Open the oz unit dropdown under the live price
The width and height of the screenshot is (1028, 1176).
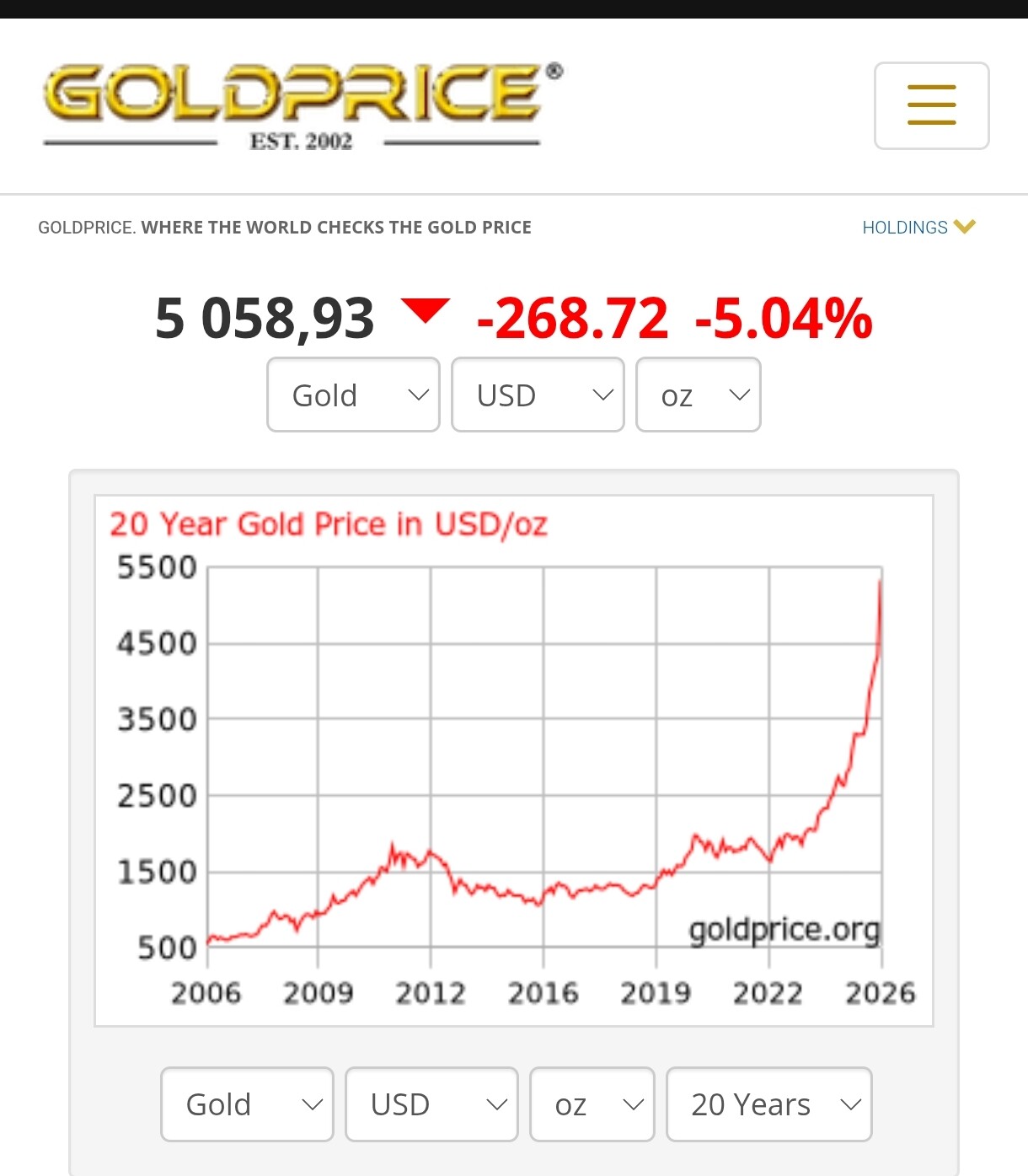(x=698, y=395)
